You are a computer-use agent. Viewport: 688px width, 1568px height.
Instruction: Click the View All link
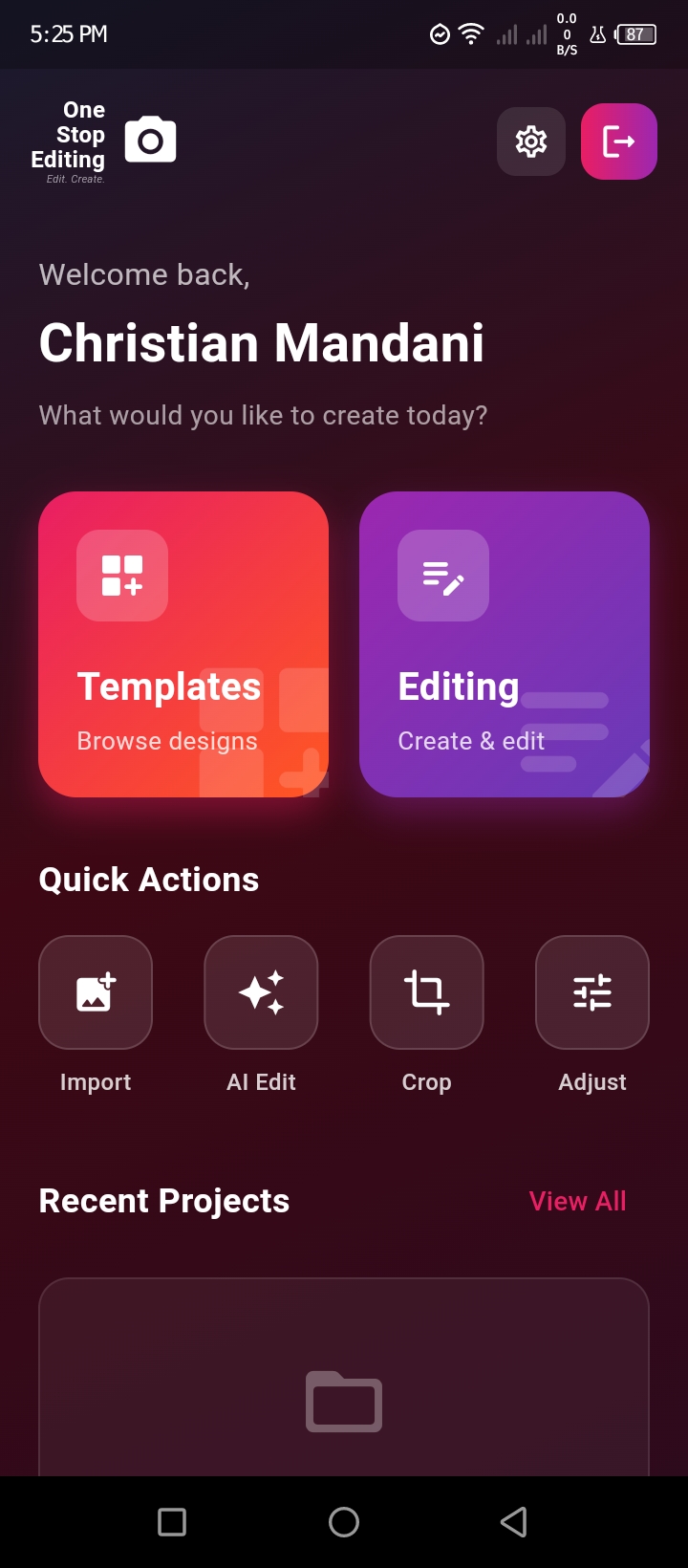click(577, 1201)
